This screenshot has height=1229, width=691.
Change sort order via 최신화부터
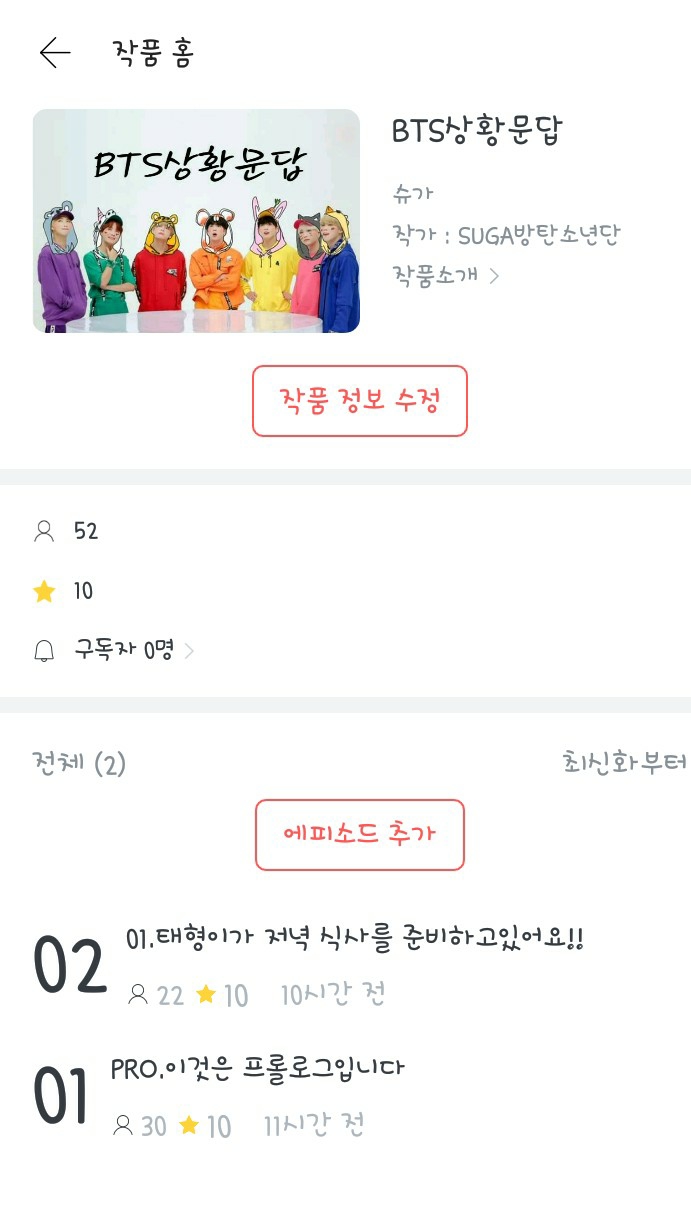coord(625,763)
